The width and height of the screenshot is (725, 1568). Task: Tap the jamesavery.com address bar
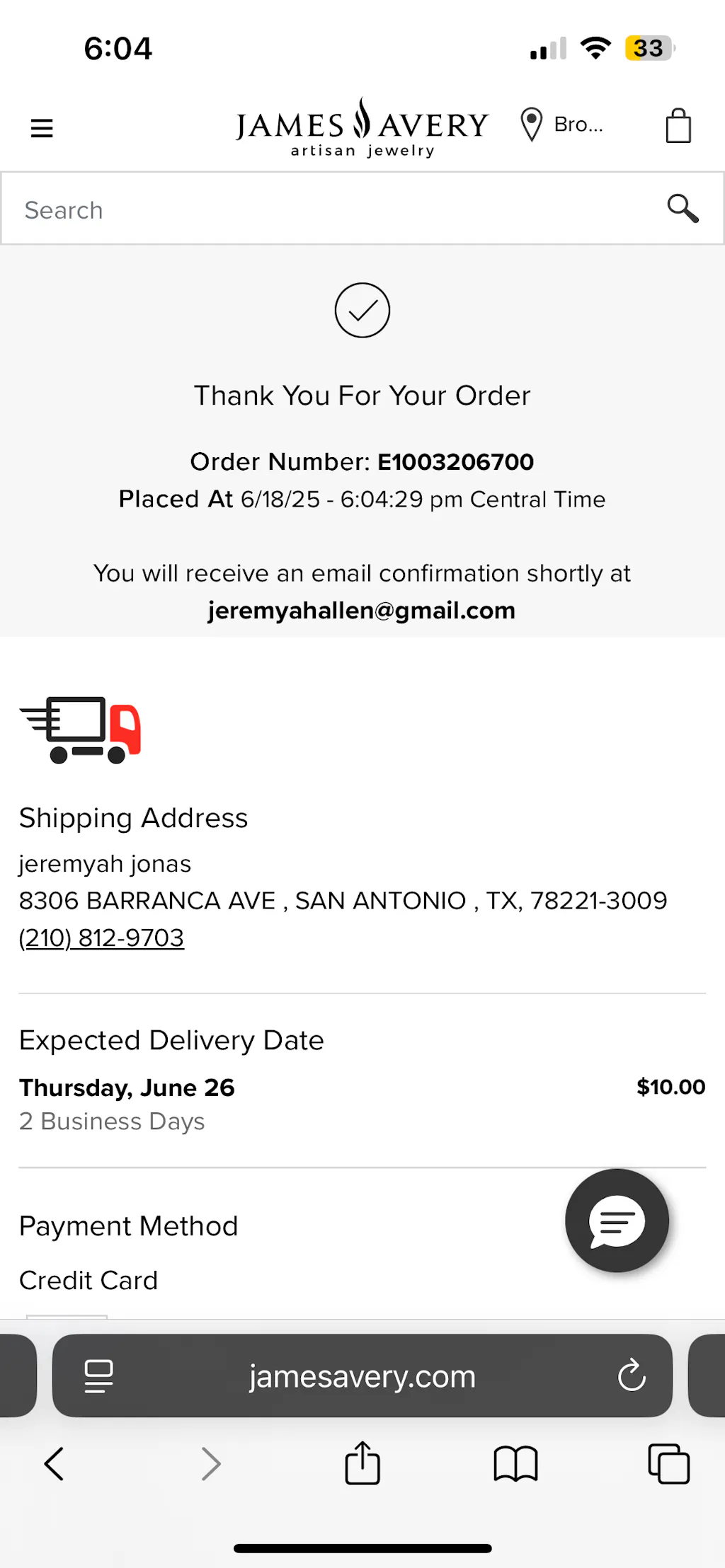362,1376
